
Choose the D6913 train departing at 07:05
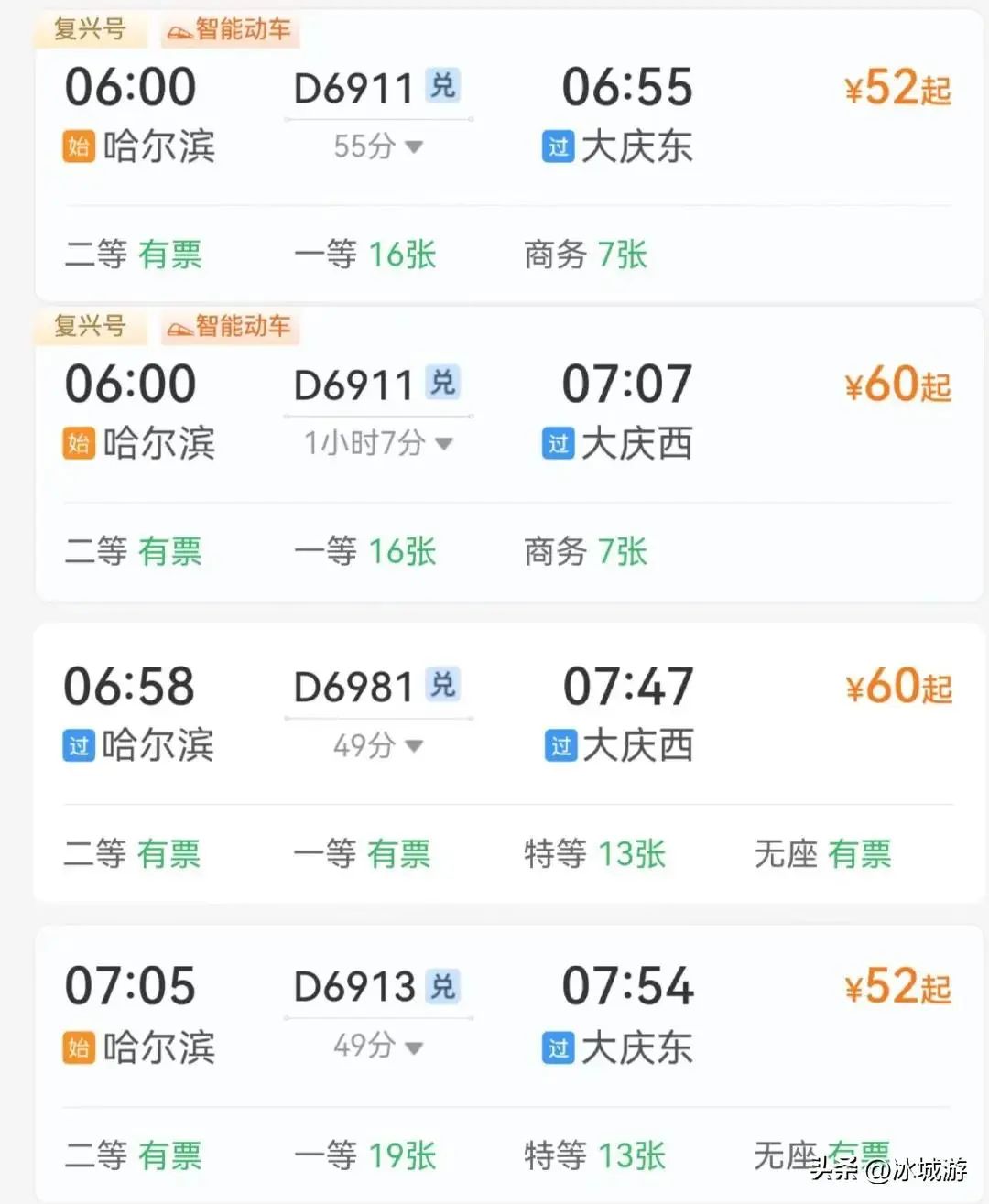click(353, 987)
